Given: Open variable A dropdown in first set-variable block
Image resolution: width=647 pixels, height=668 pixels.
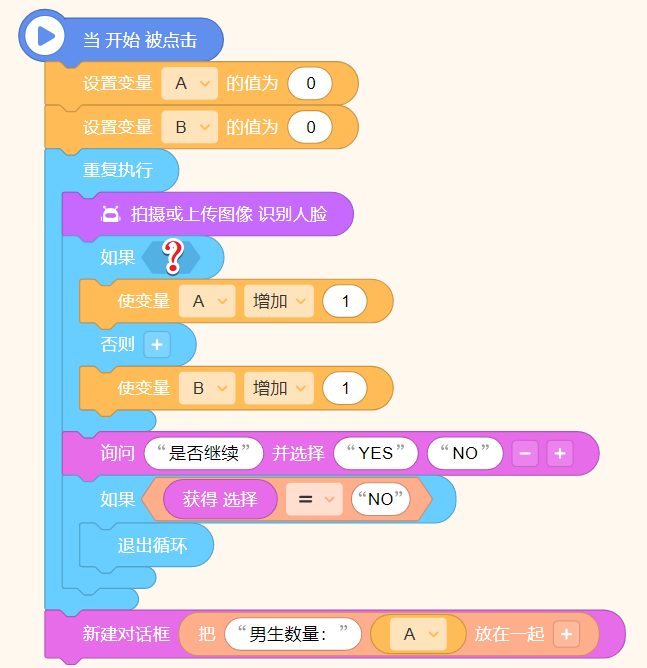Looking at the screenshot, I should tap(190, 84).
